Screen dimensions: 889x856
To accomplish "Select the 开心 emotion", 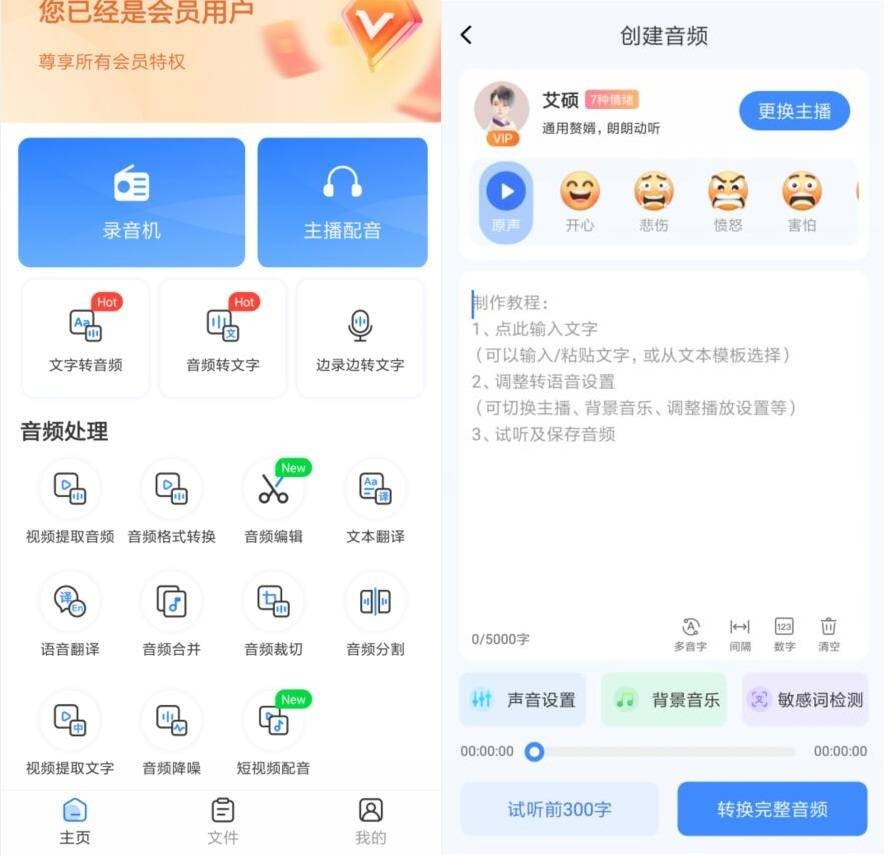I will point(580,200).
